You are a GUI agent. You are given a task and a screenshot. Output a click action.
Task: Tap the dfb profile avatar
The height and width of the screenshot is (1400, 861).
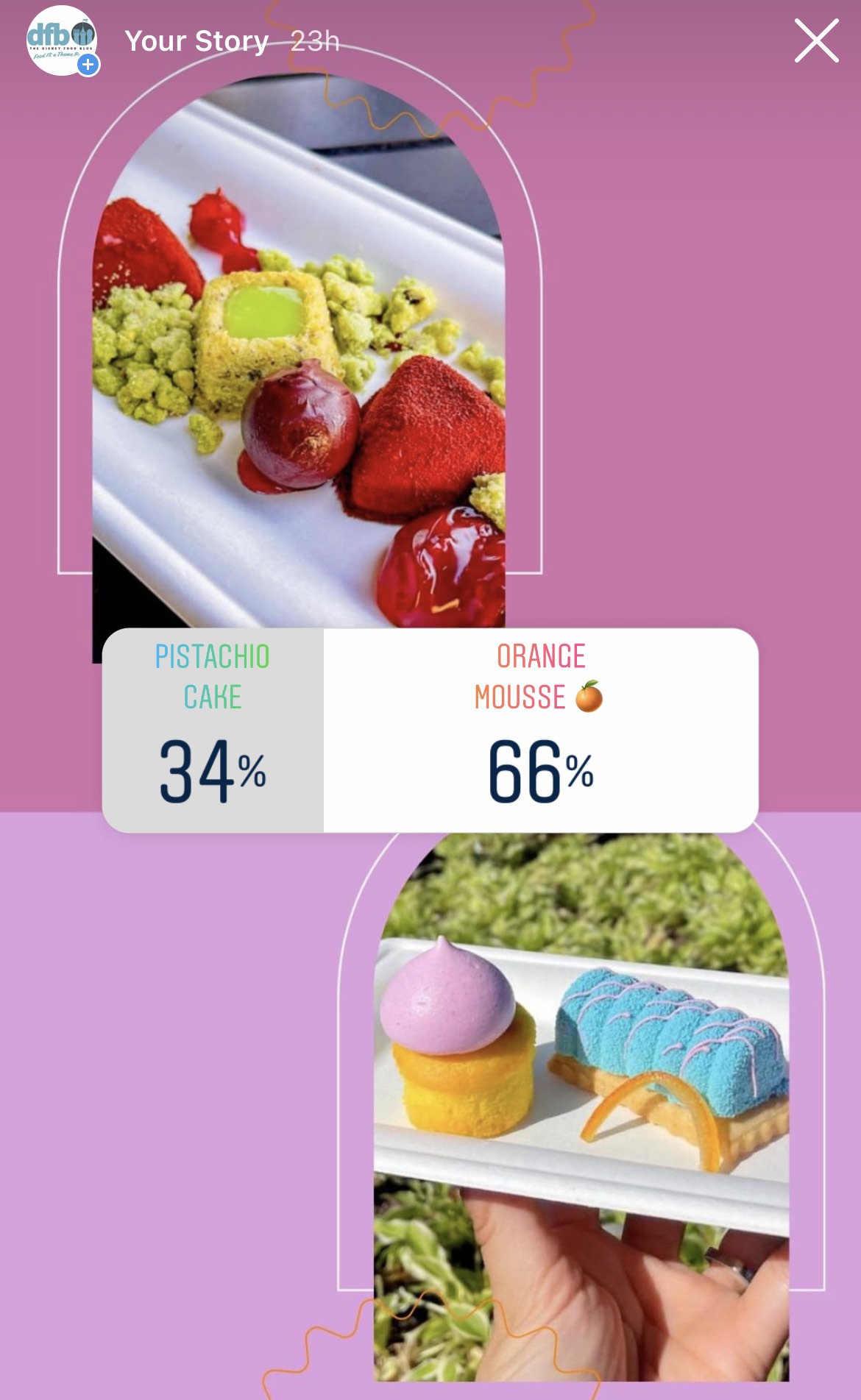pyautogui.click(x=62, y=40)
